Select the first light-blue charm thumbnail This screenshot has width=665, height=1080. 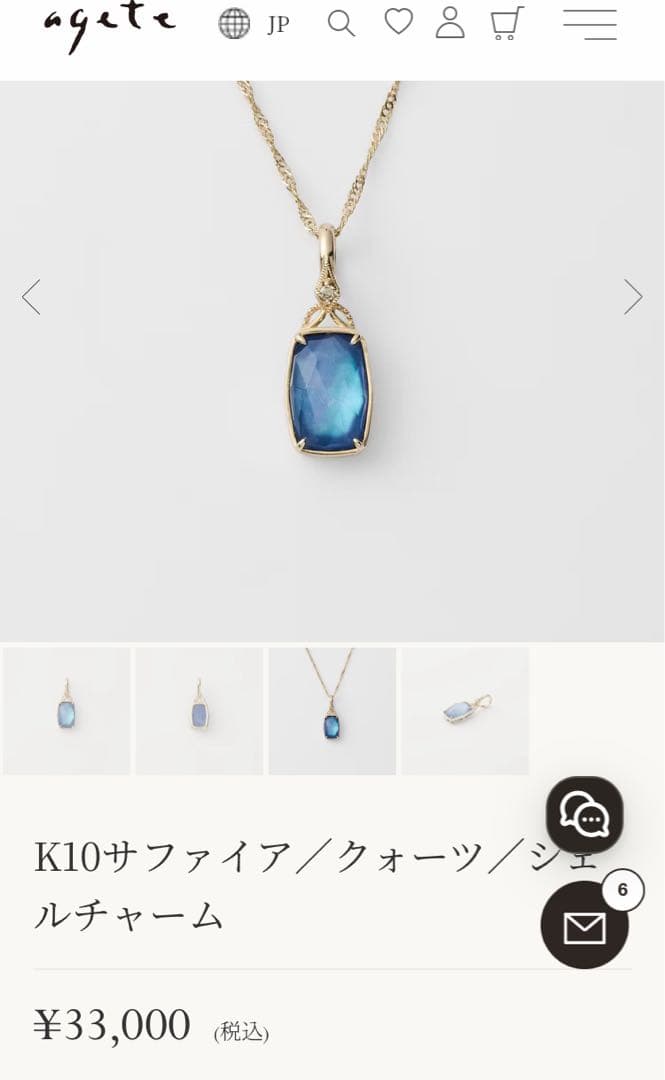coord(66,711)
